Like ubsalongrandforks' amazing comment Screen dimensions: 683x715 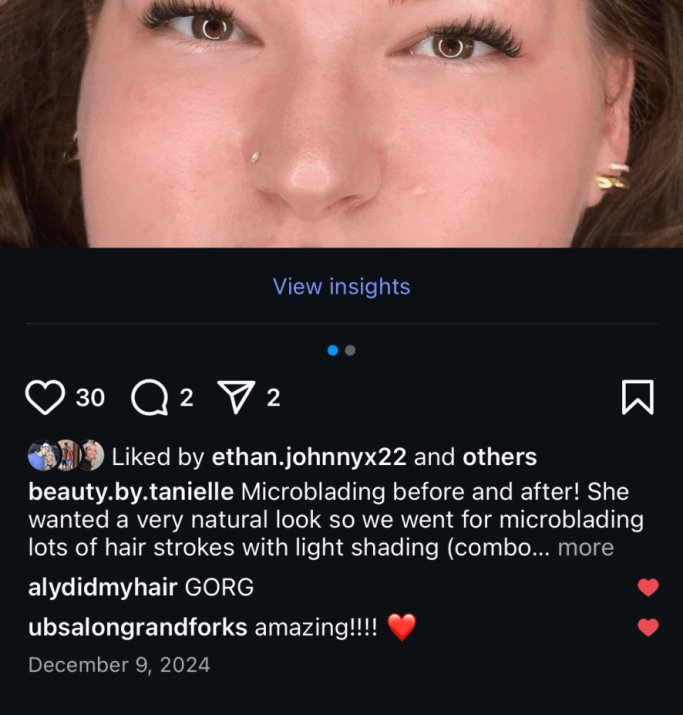coord(648,628)
